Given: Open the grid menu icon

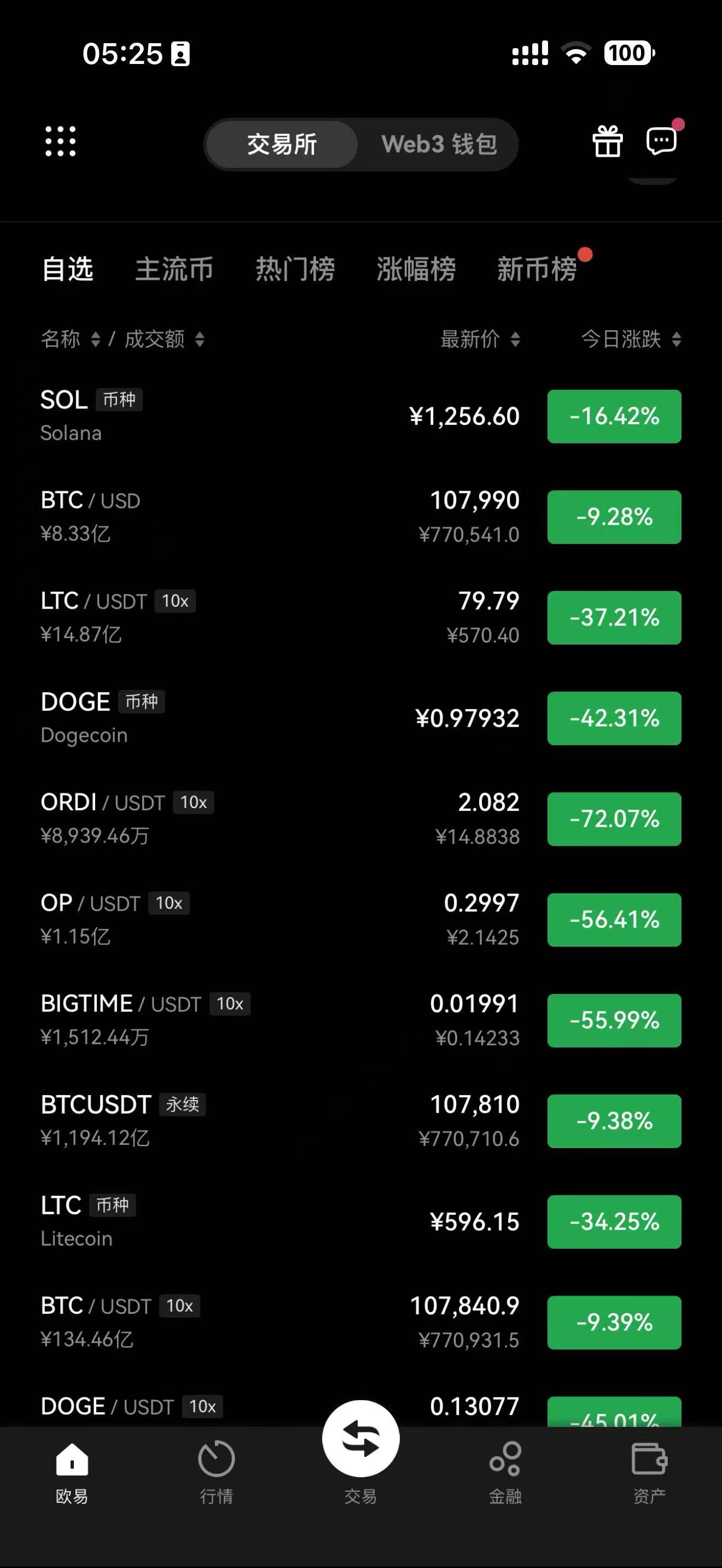Looking at the screenshot, I should (60, 141).
